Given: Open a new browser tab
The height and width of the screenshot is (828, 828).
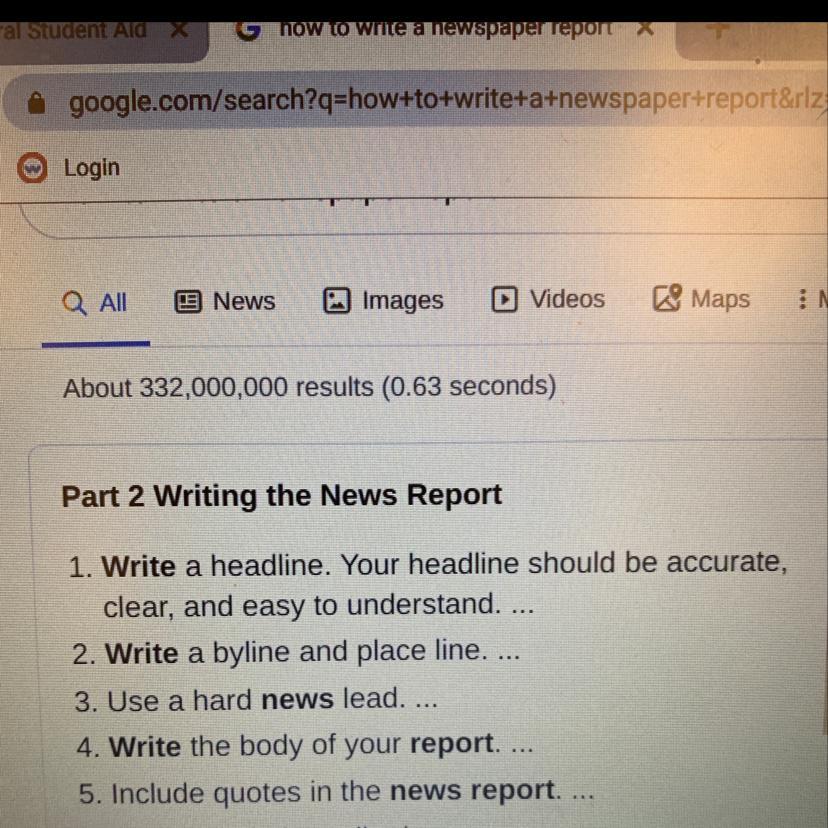Looking at the screenshot, I should 718,30.
